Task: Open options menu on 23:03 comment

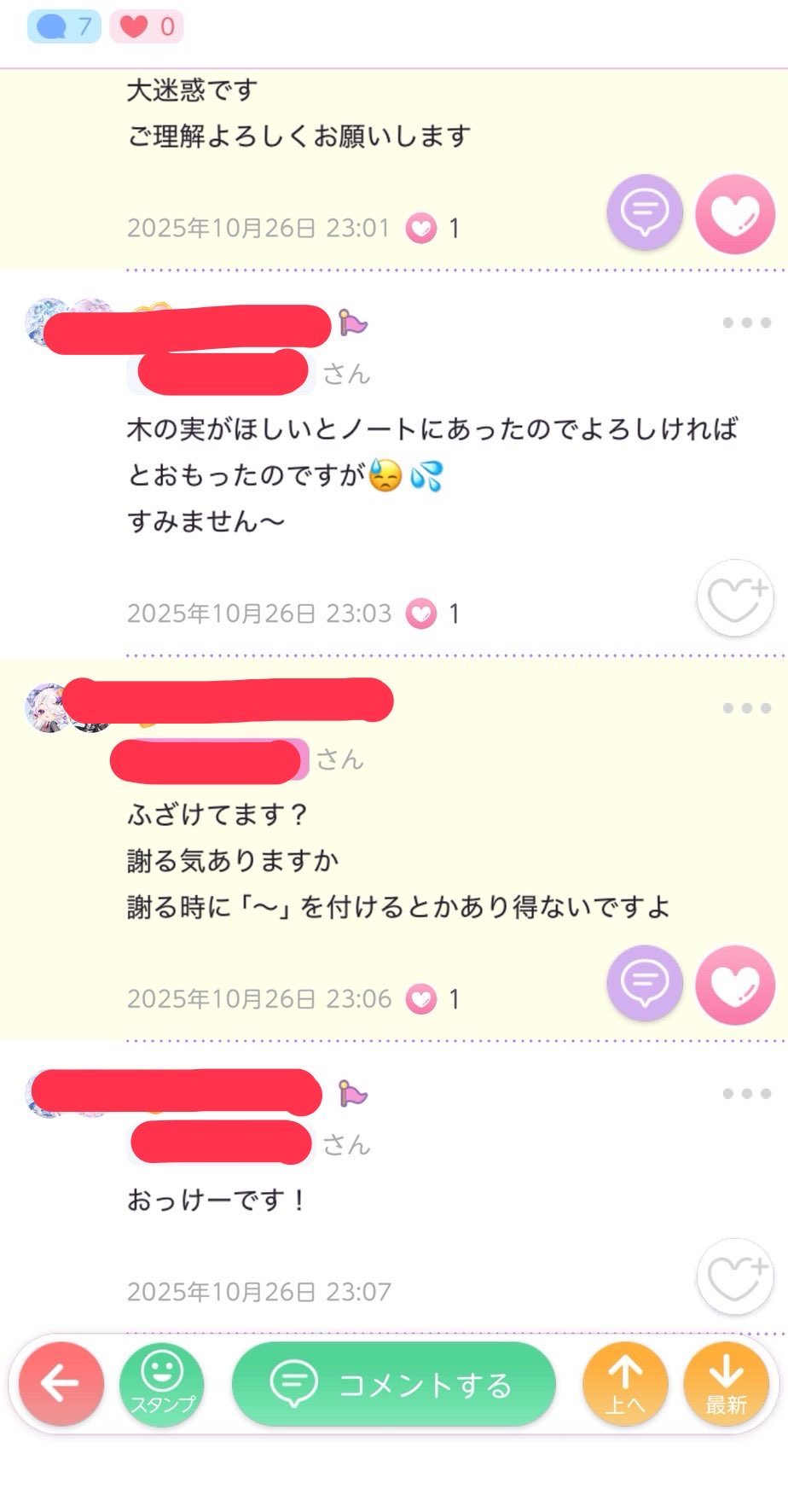Action: coord(746,323)
